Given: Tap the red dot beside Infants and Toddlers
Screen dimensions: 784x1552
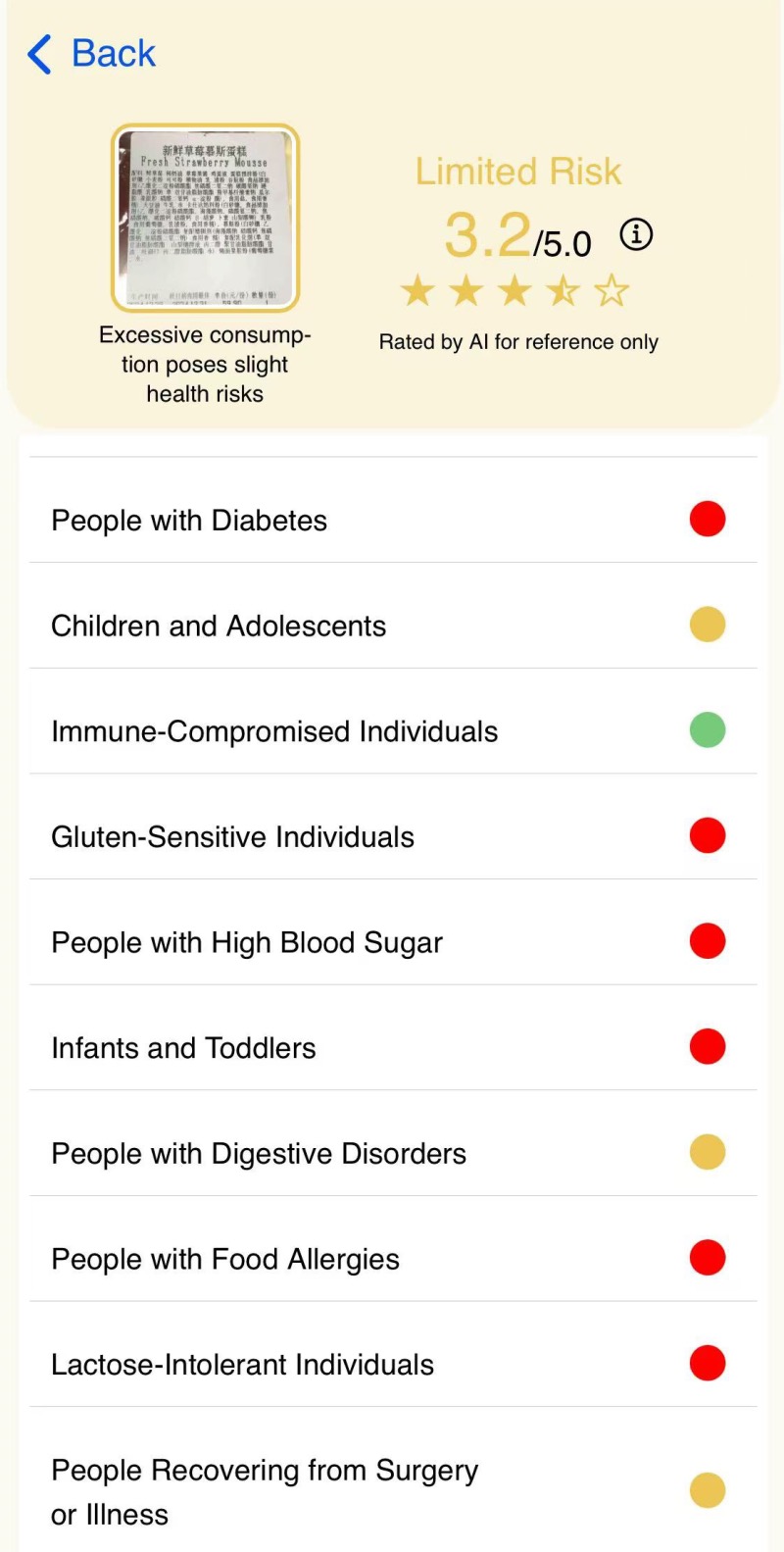Looking at the screenshot, I should (x=707, y=1046).
